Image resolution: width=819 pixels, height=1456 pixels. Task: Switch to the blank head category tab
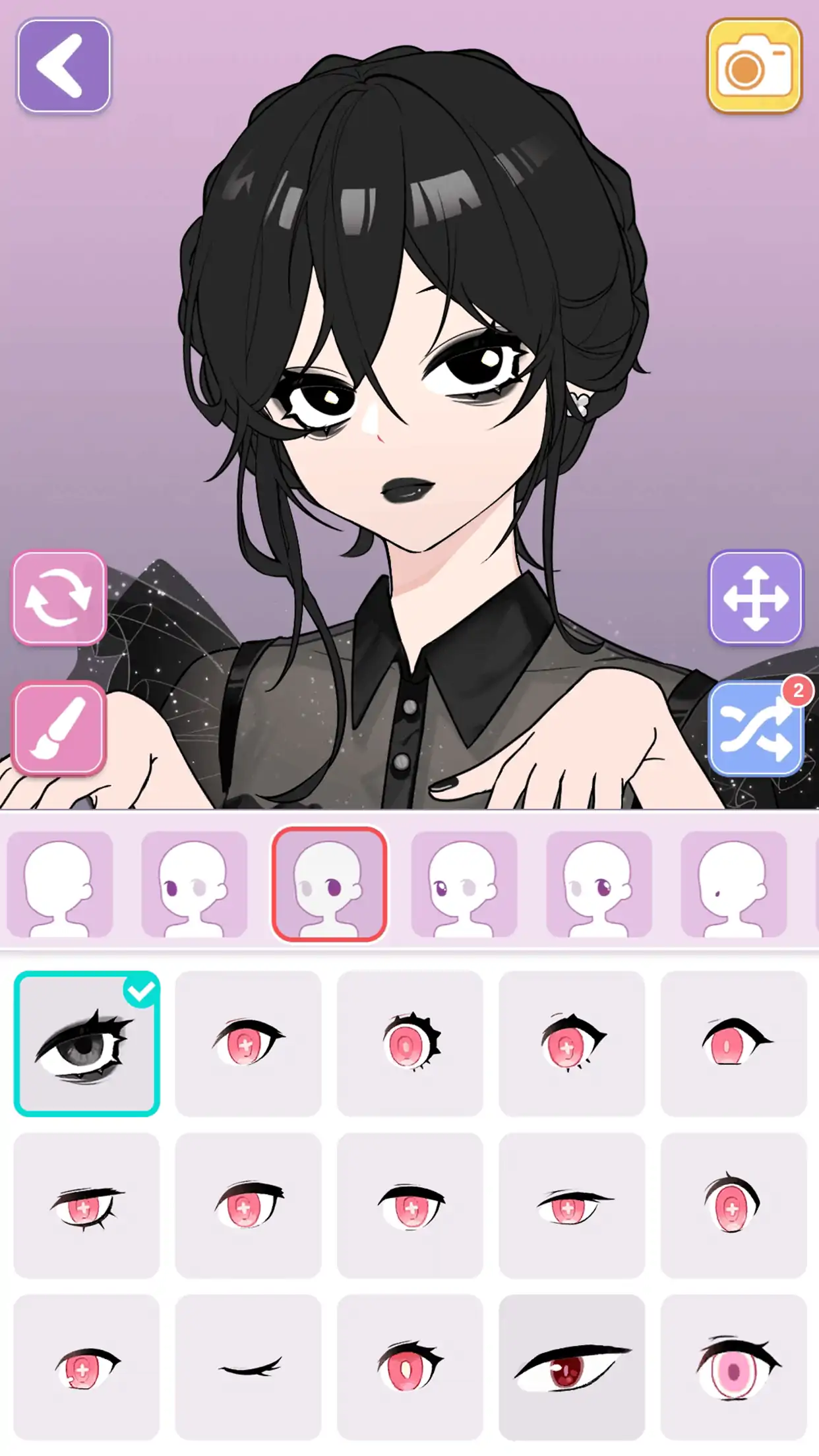coord(59,884)
